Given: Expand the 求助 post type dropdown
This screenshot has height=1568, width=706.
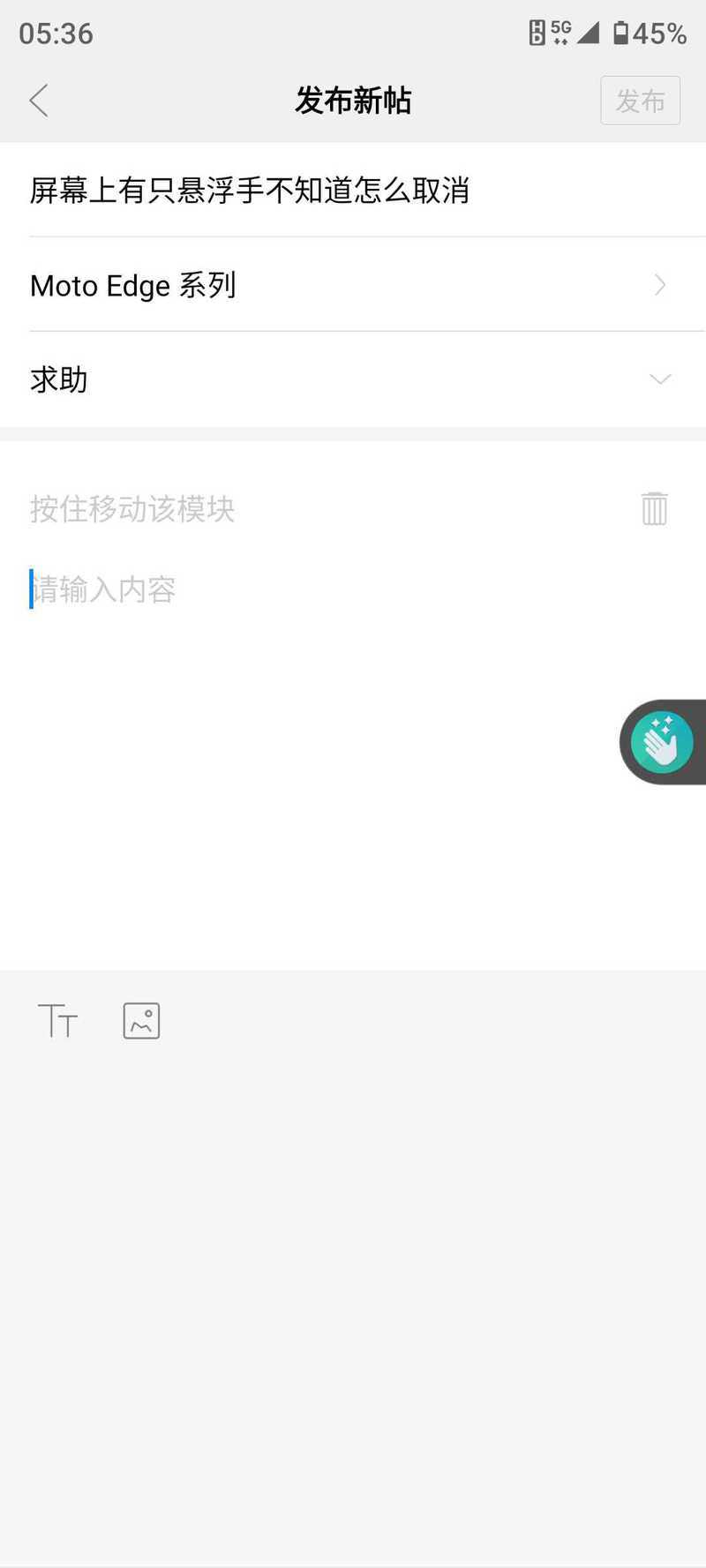Looking at the screenshot, I should point(353,379).
